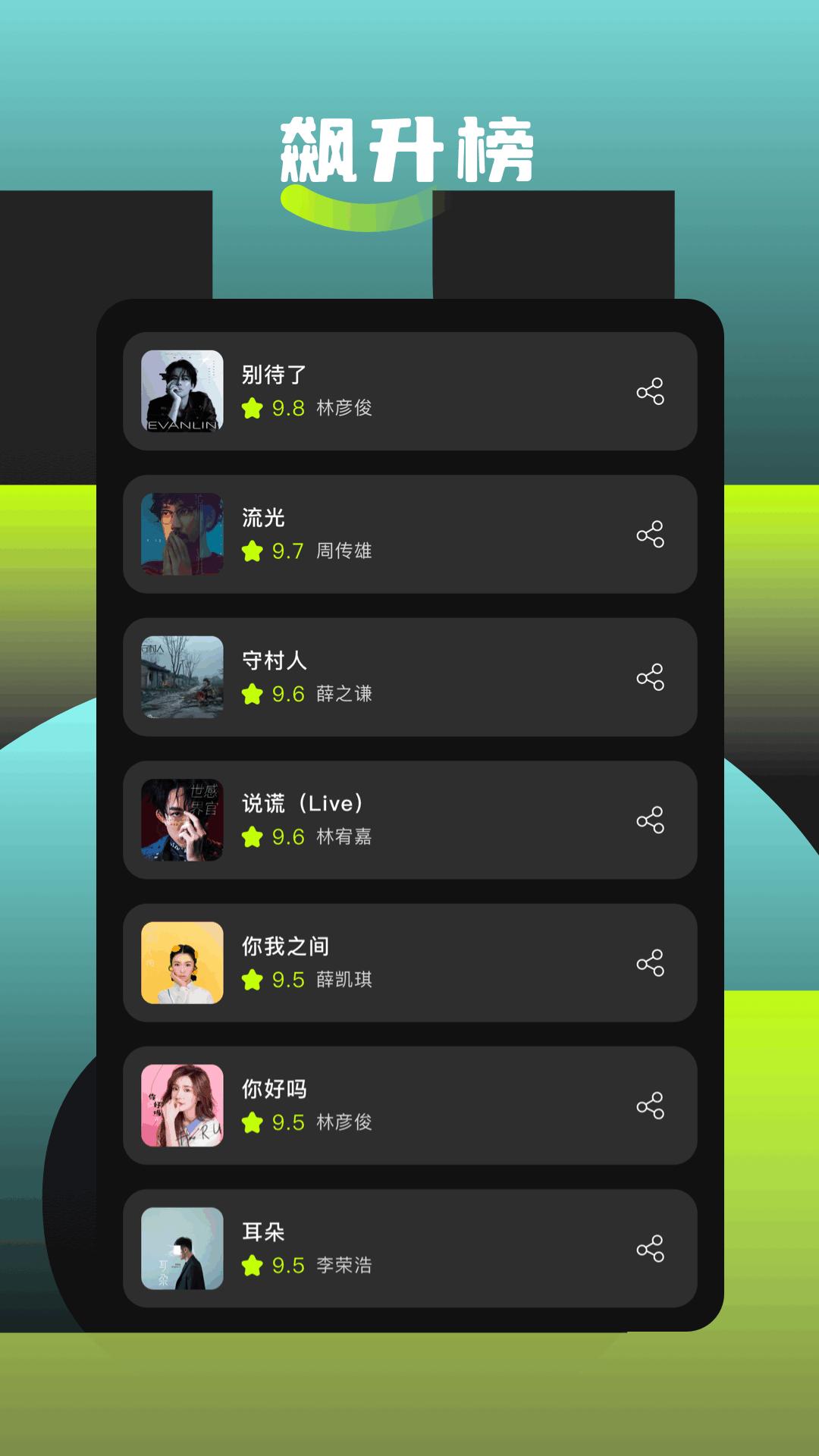Share the song 流光

(651, 534)
